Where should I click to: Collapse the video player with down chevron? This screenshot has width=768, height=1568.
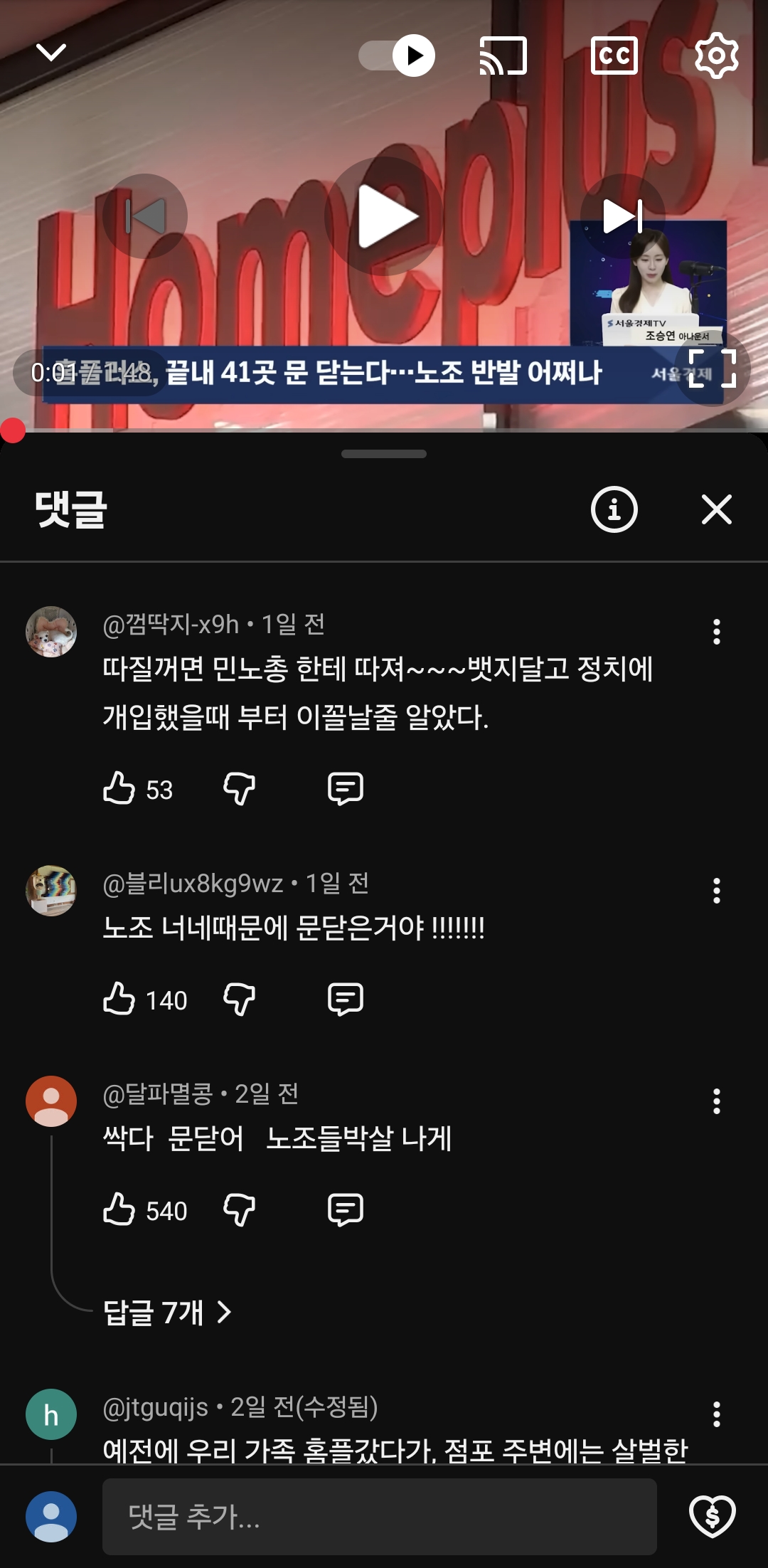point(51,53)
